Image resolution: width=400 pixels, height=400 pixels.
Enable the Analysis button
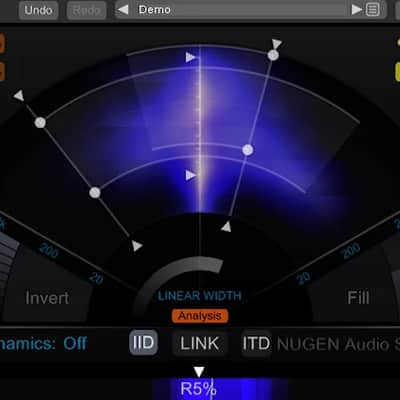point(200,316)
